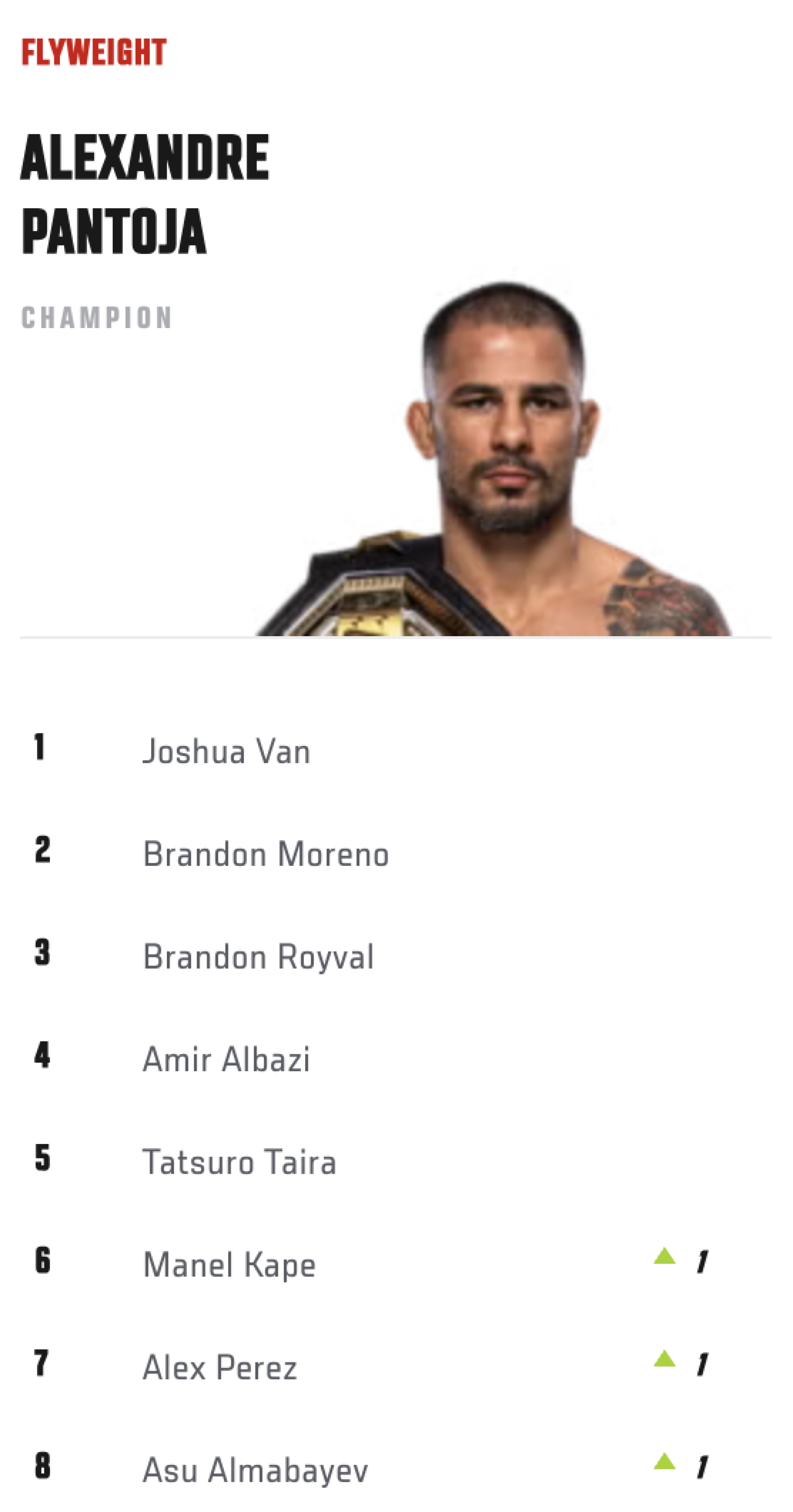
Task: Open Amir Albazi's fighter page
Action: 226,1060
